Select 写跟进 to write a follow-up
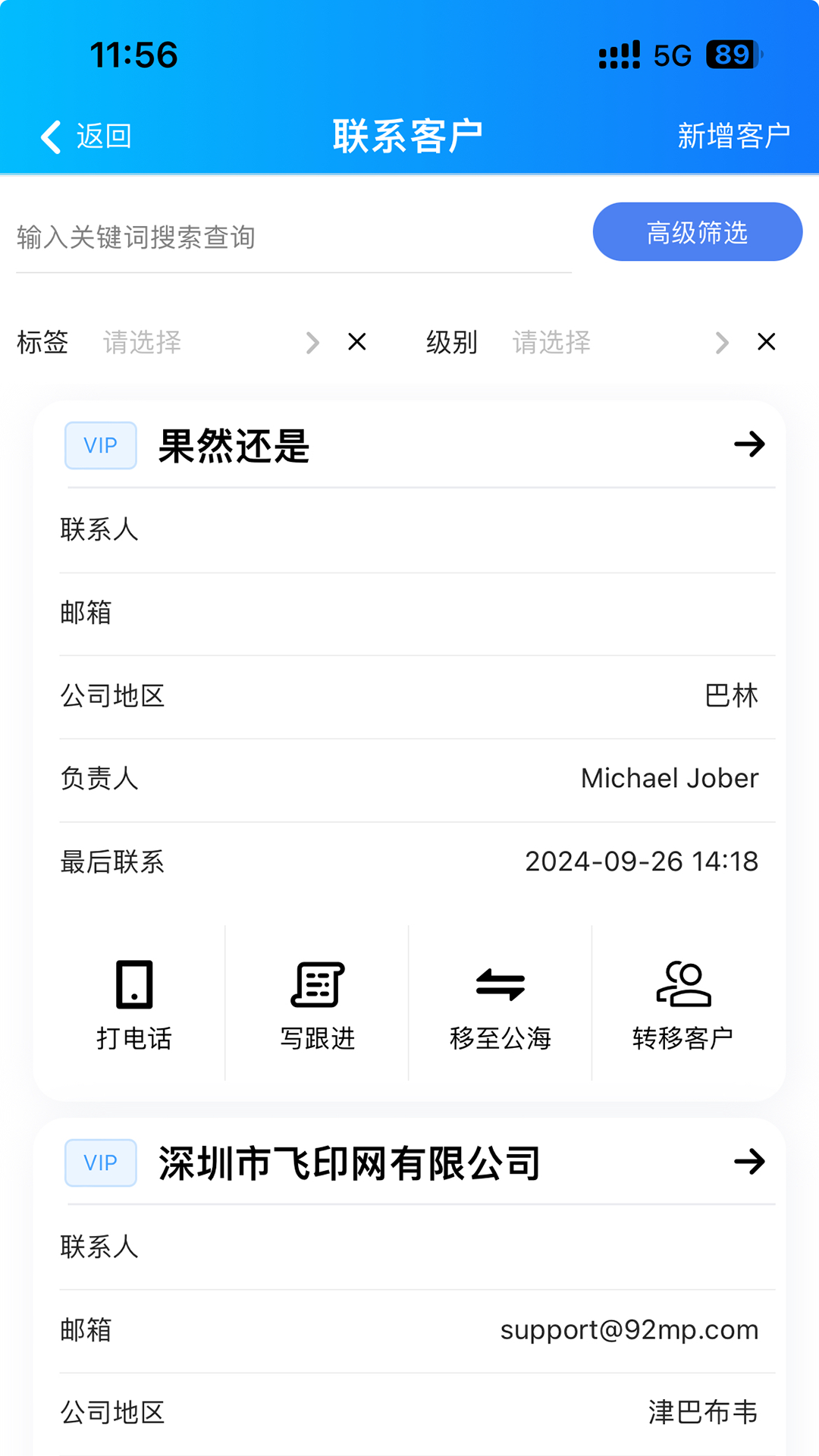 [x=318, y=1003]
